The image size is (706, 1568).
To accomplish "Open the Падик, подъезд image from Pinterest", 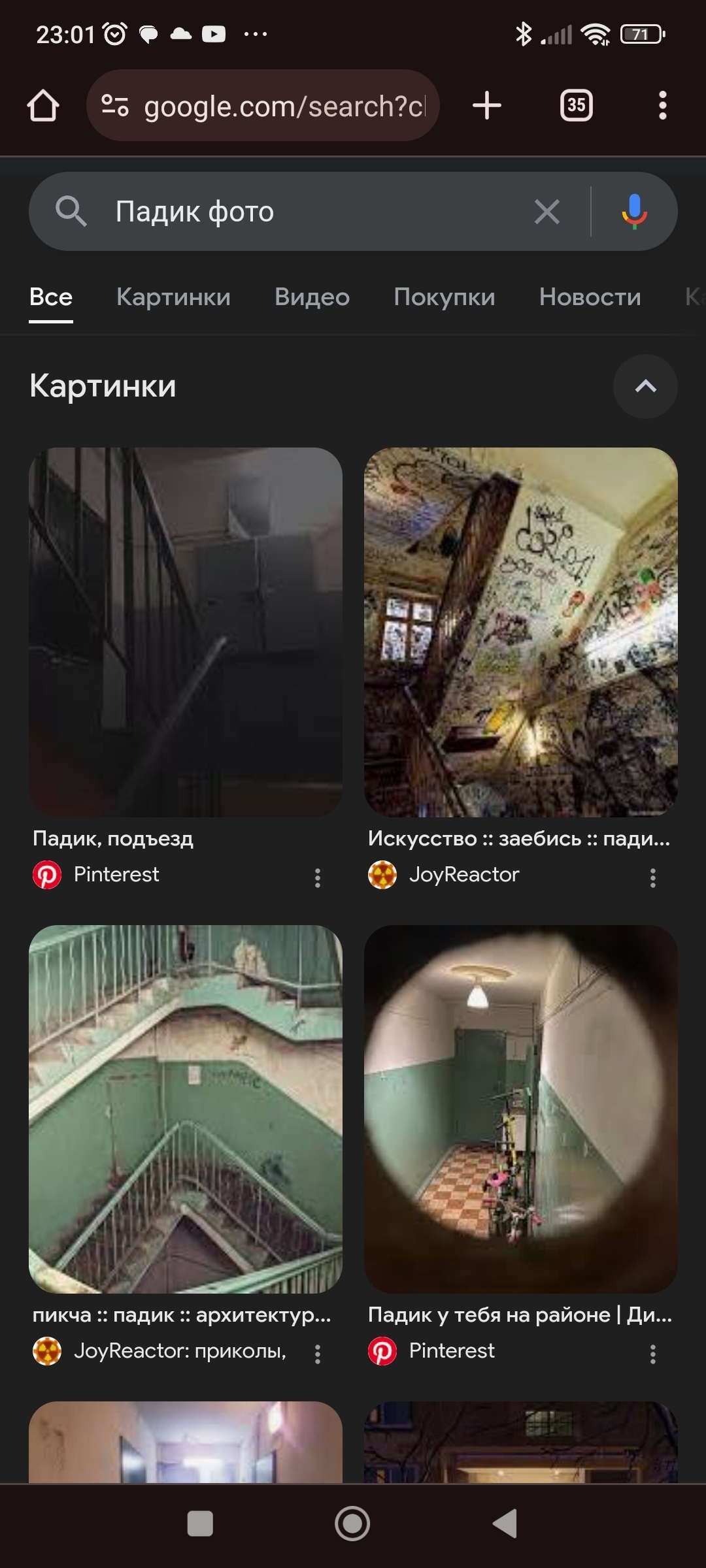I will [x=186, y=632].
